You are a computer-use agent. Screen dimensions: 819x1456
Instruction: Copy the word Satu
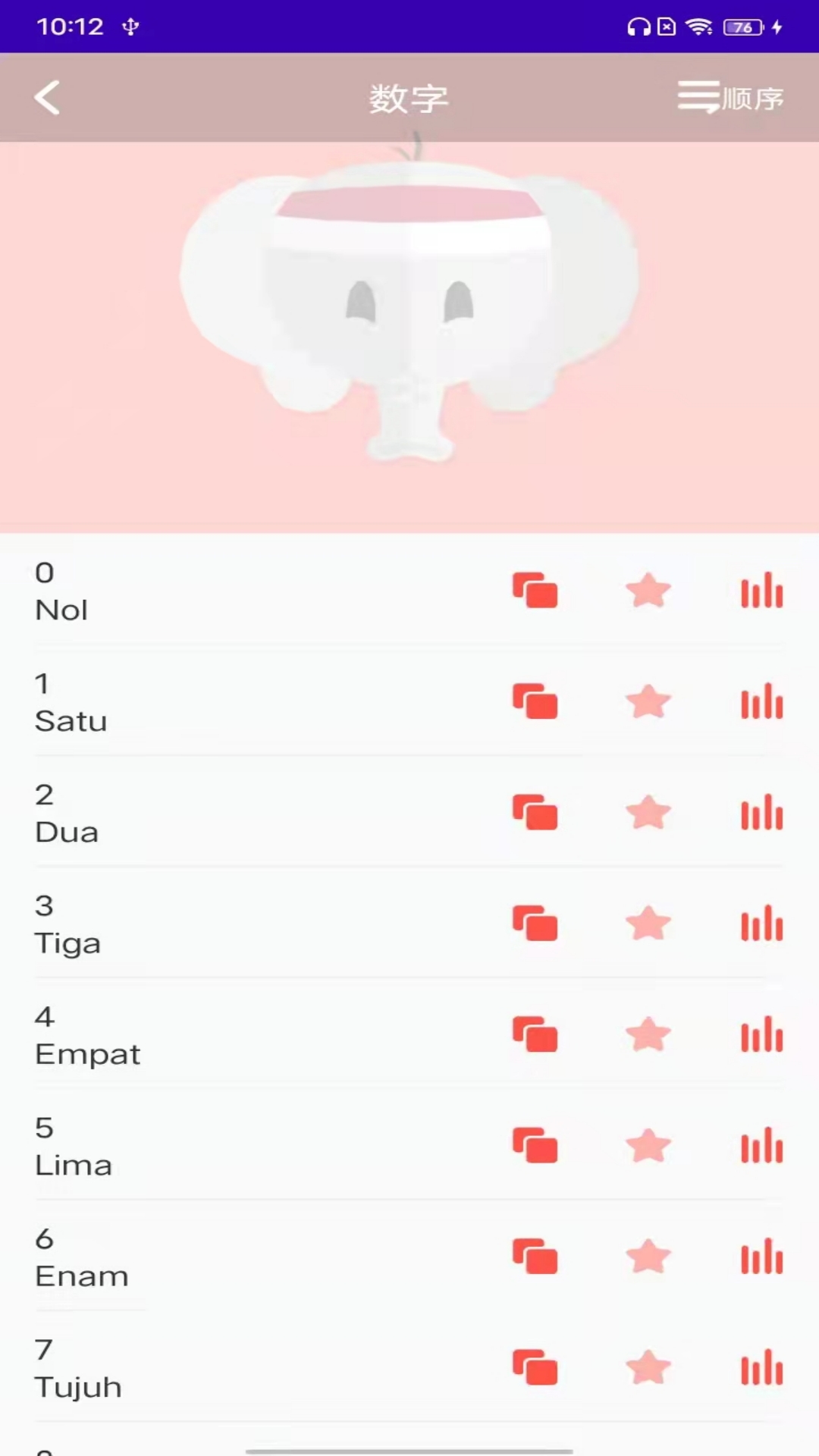(535, 701)
